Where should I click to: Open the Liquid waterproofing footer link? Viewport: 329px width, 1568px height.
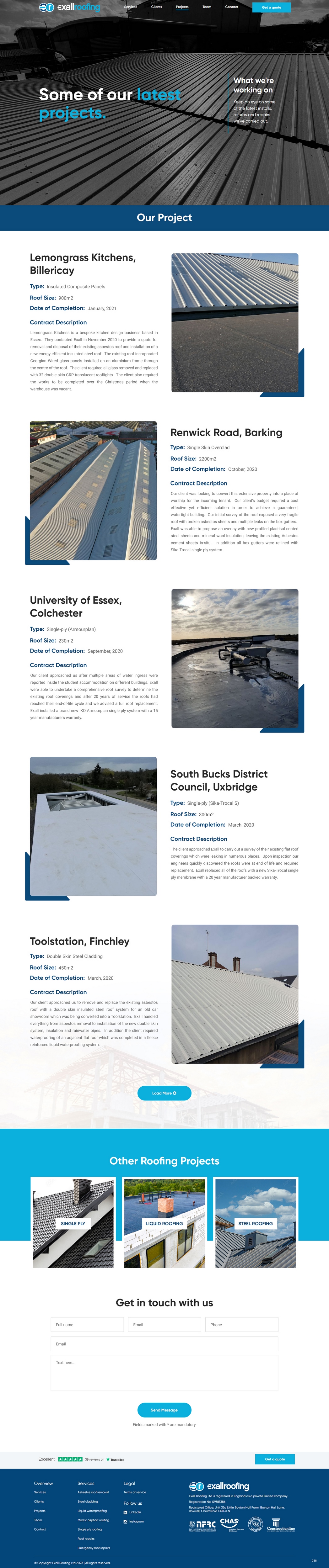click(x=92, y=1510)
